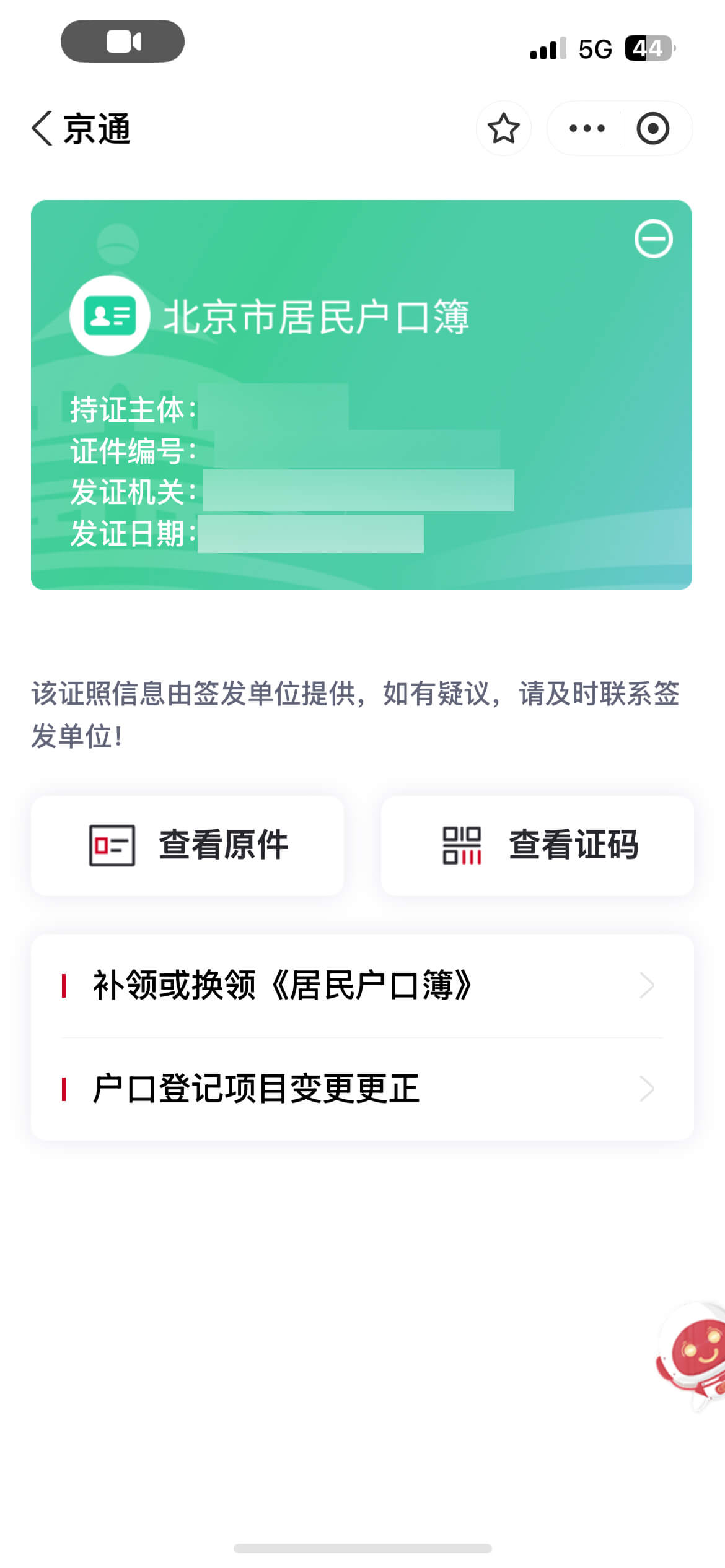Close the mini program via circle button
Viewport: 725px width, 1568px height.
point(652,128)
